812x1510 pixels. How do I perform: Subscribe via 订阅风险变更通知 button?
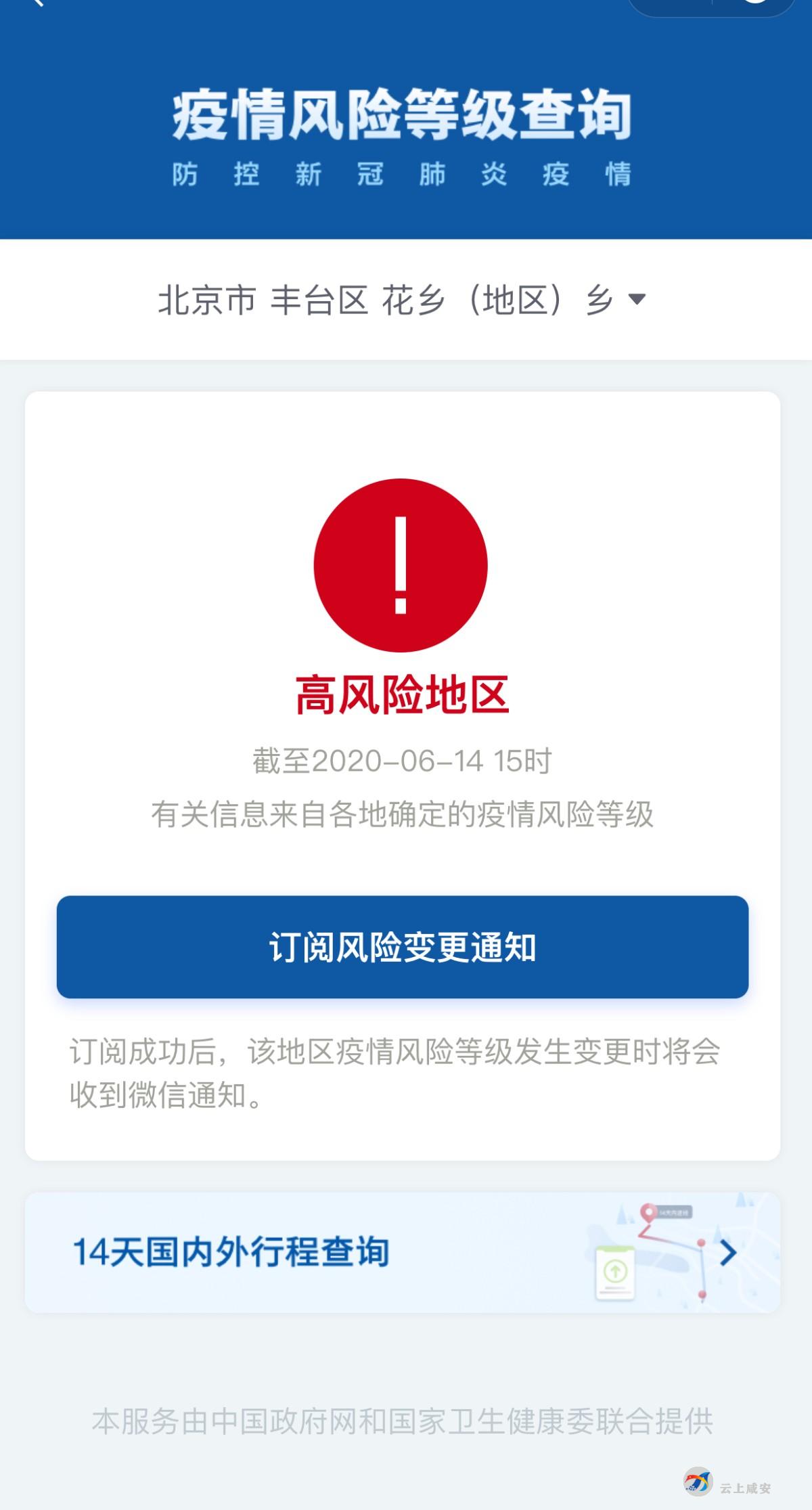tap(402, 947)
